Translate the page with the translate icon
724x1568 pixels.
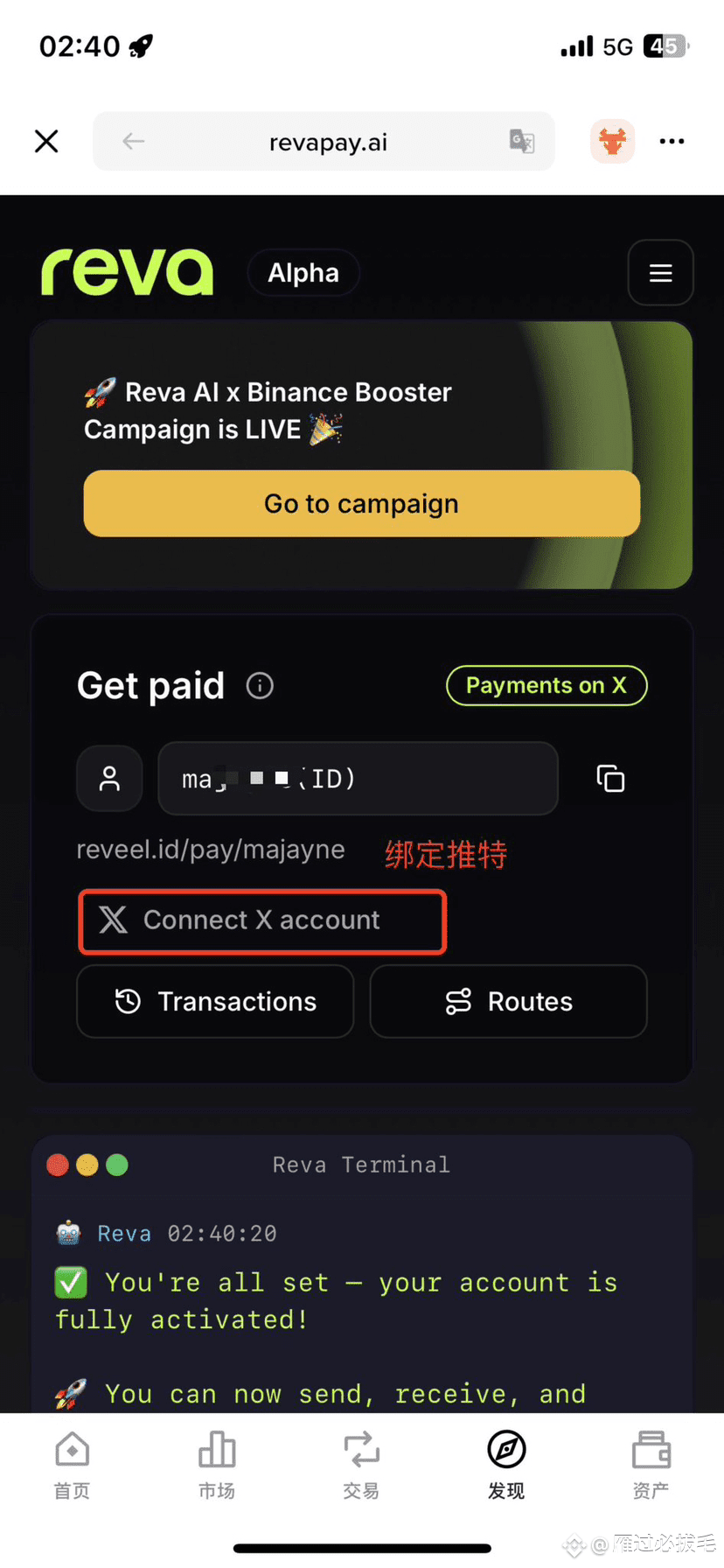[x=522, y=141]
